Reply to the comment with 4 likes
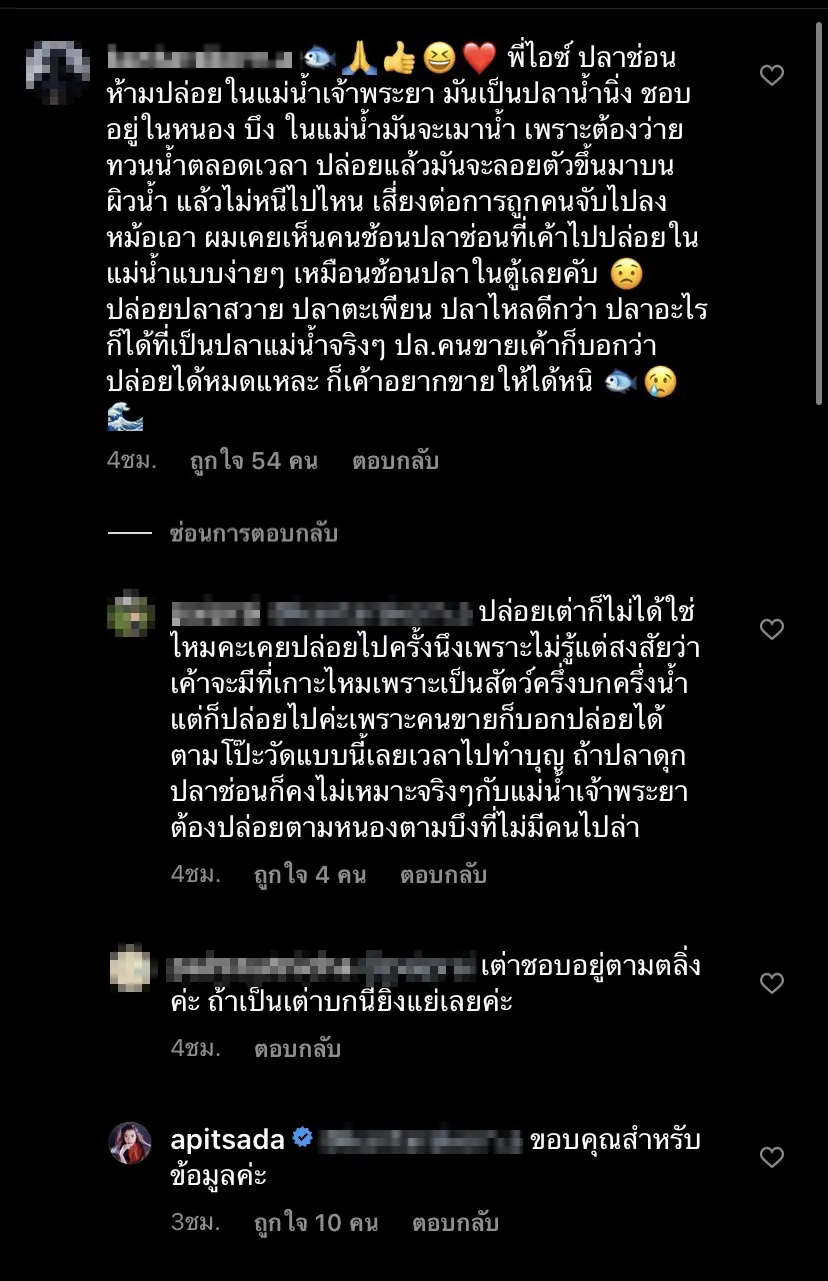 [443, 875]
